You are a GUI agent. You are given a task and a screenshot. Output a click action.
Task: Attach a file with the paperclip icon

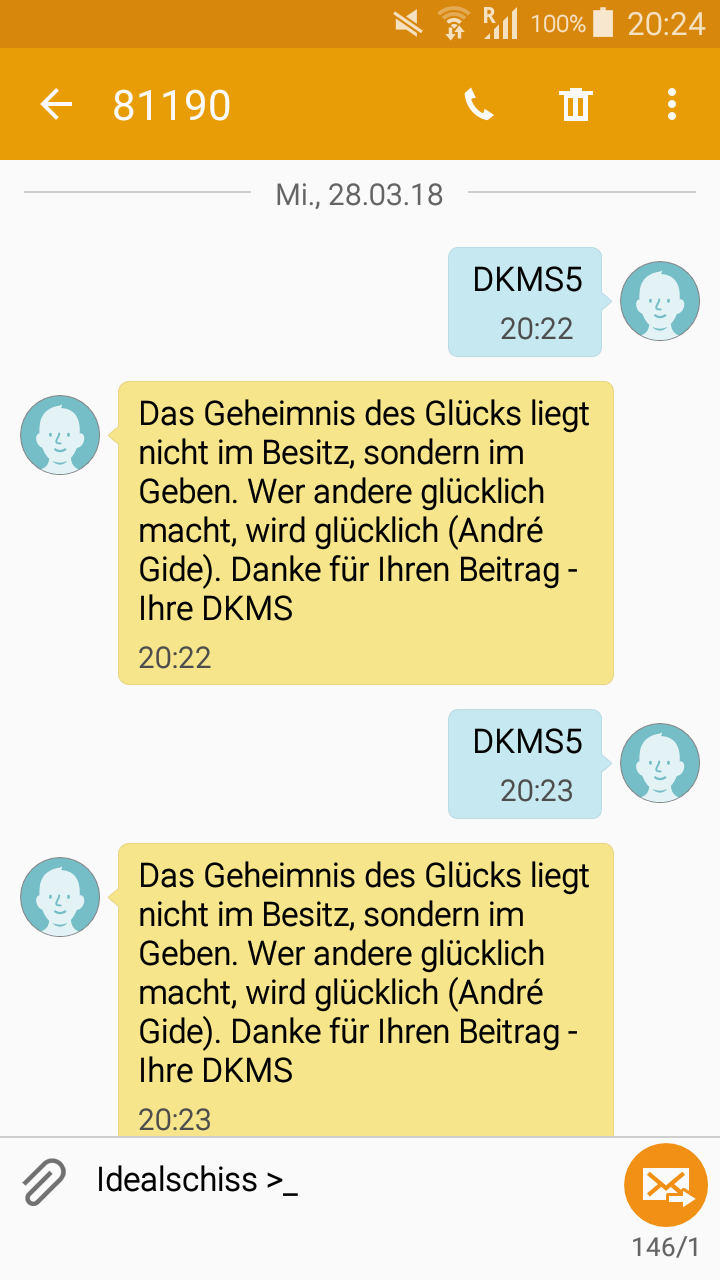pos(44,1182)
